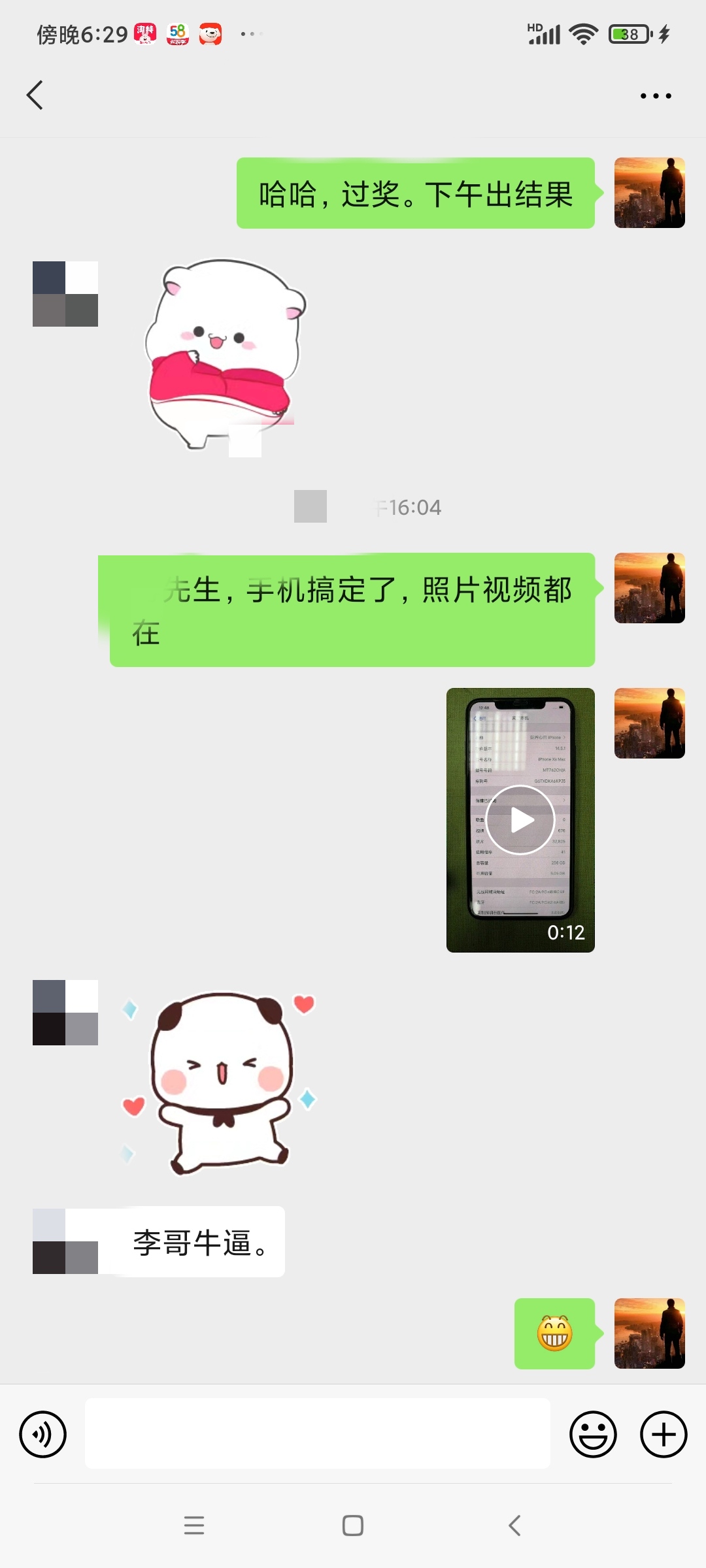Focus the message text field
Screen dimensions: 706x1568
[317, 1433]
